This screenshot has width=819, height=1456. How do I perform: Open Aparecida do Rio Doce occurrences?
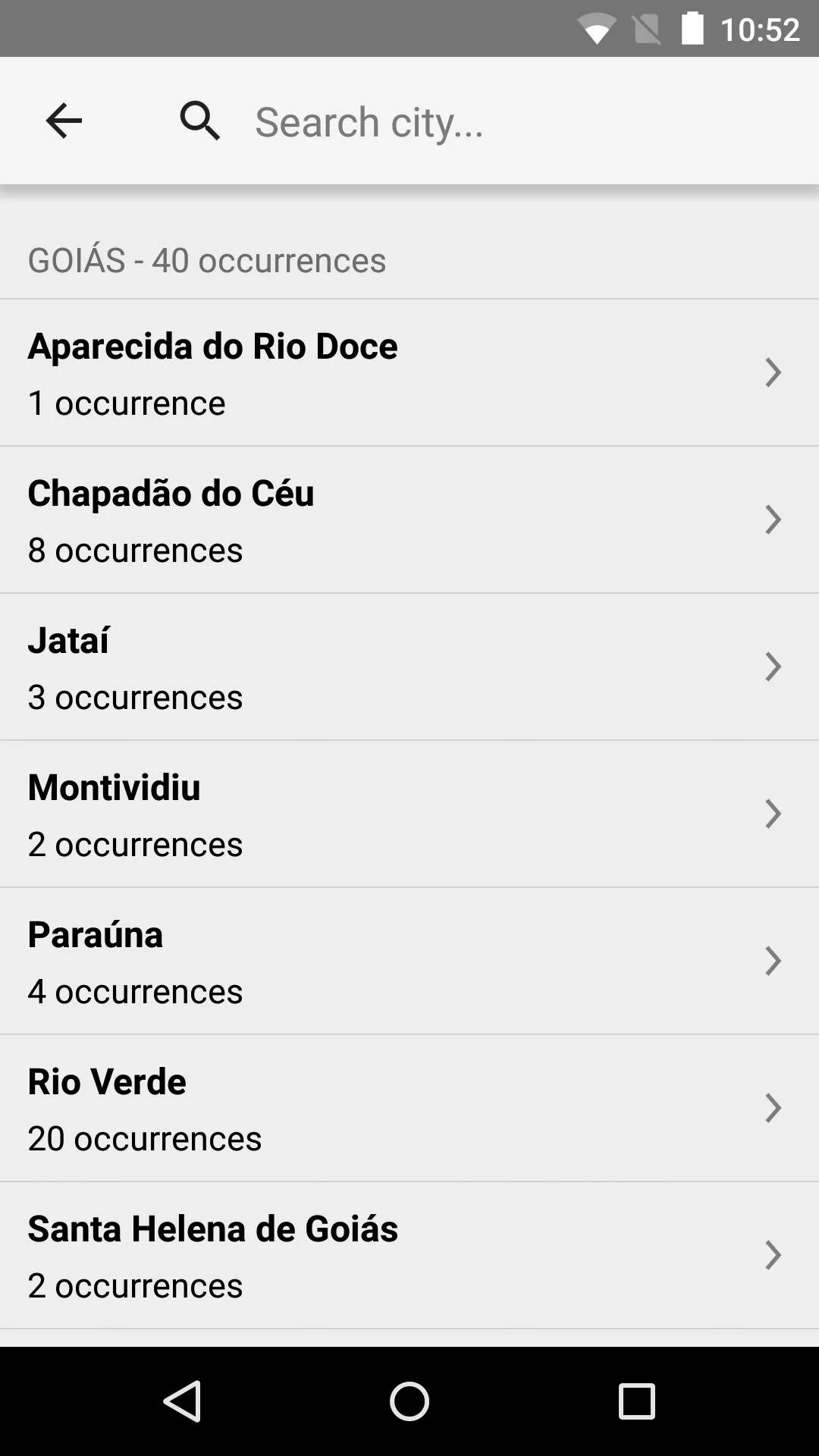point(409,372)
